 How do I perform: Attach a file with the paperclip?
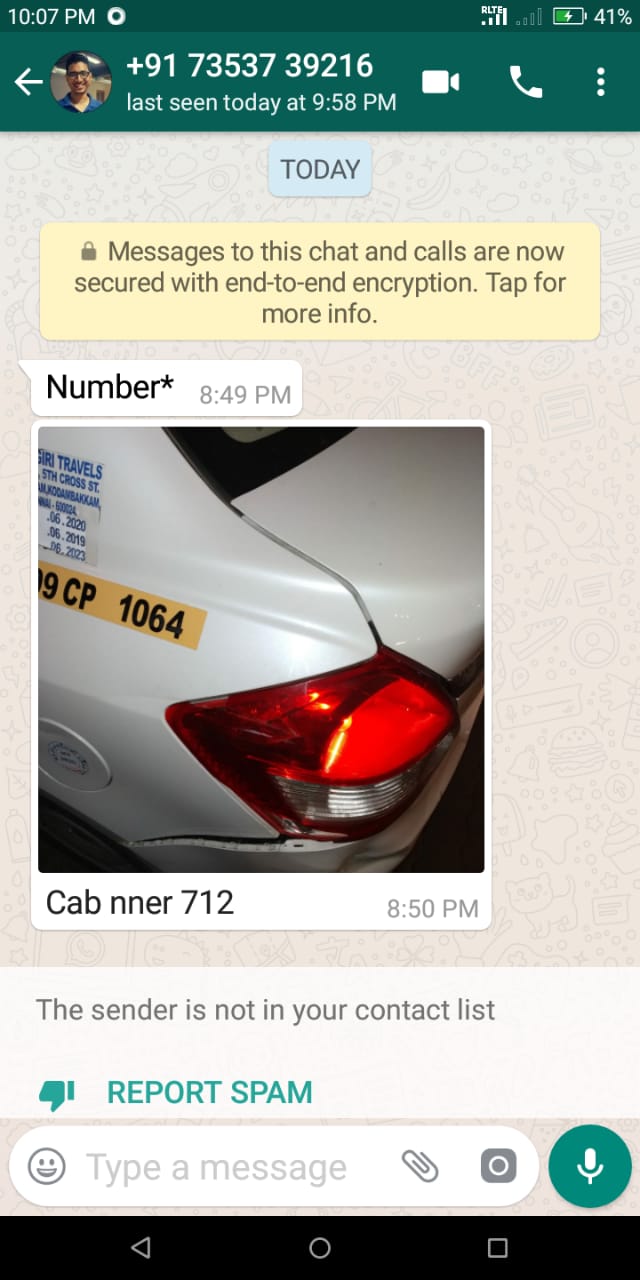pos(420,1166)
